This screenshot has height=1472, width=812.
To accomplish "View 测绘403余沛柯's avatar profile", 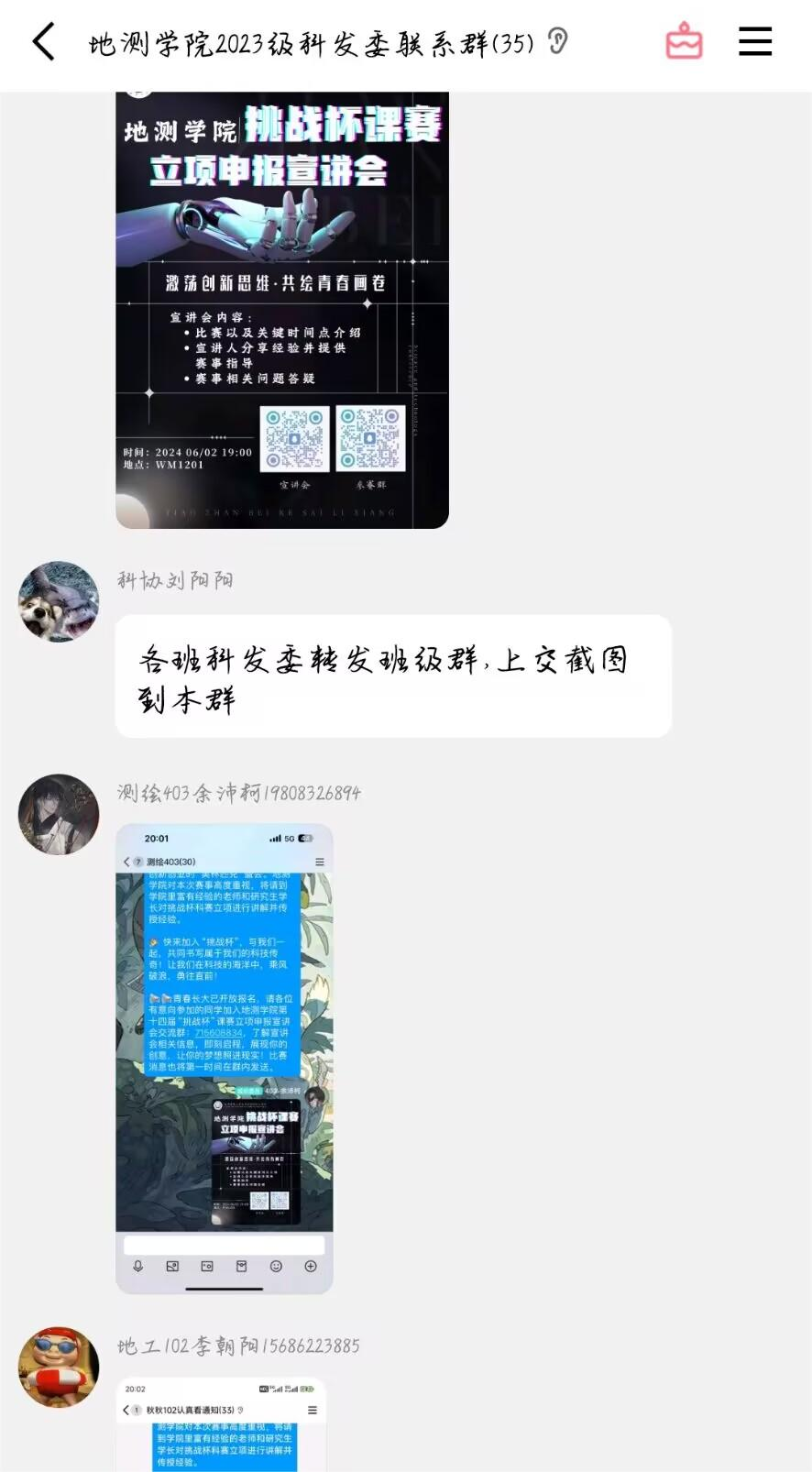I will (59, 814).
